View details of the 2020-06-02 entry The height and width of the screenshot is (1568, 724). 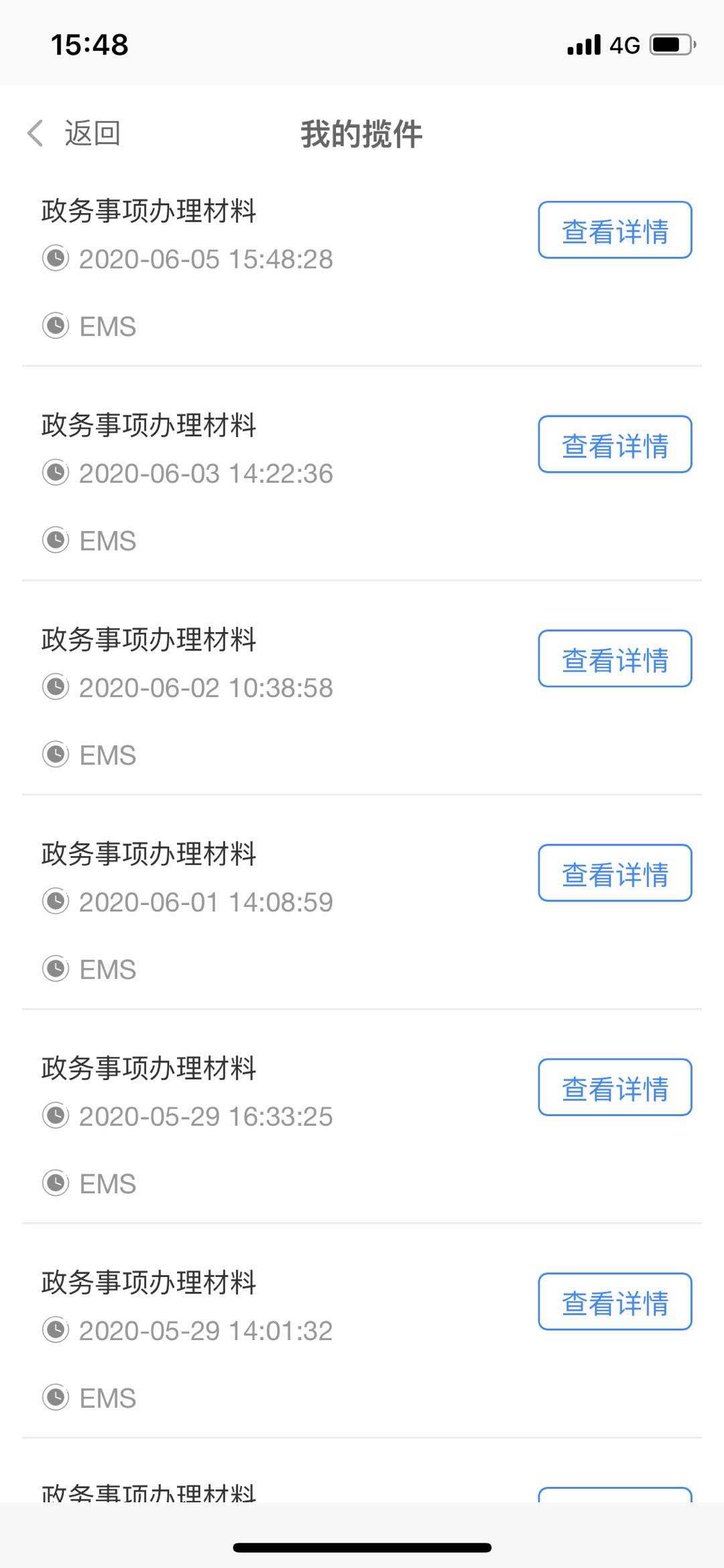(614, 659)
